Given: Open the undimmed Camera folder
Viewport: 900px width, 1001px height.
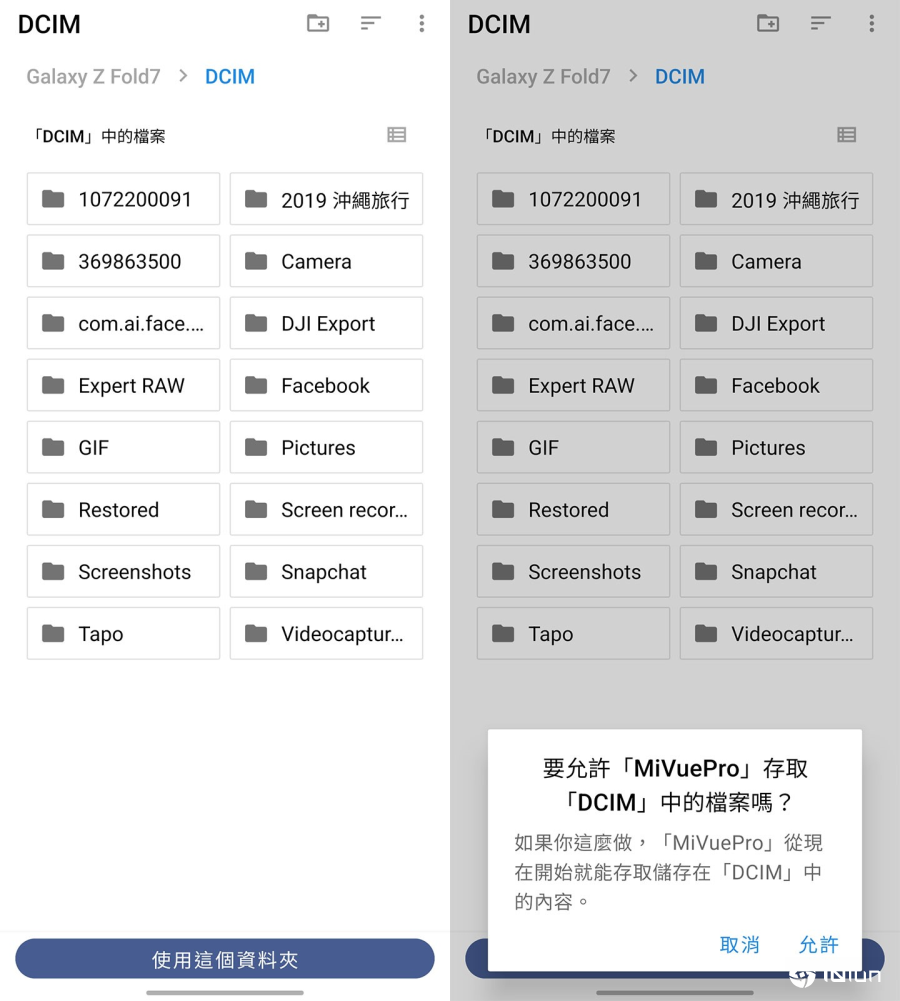Looking at the screenshot, I should click(326, 261).
